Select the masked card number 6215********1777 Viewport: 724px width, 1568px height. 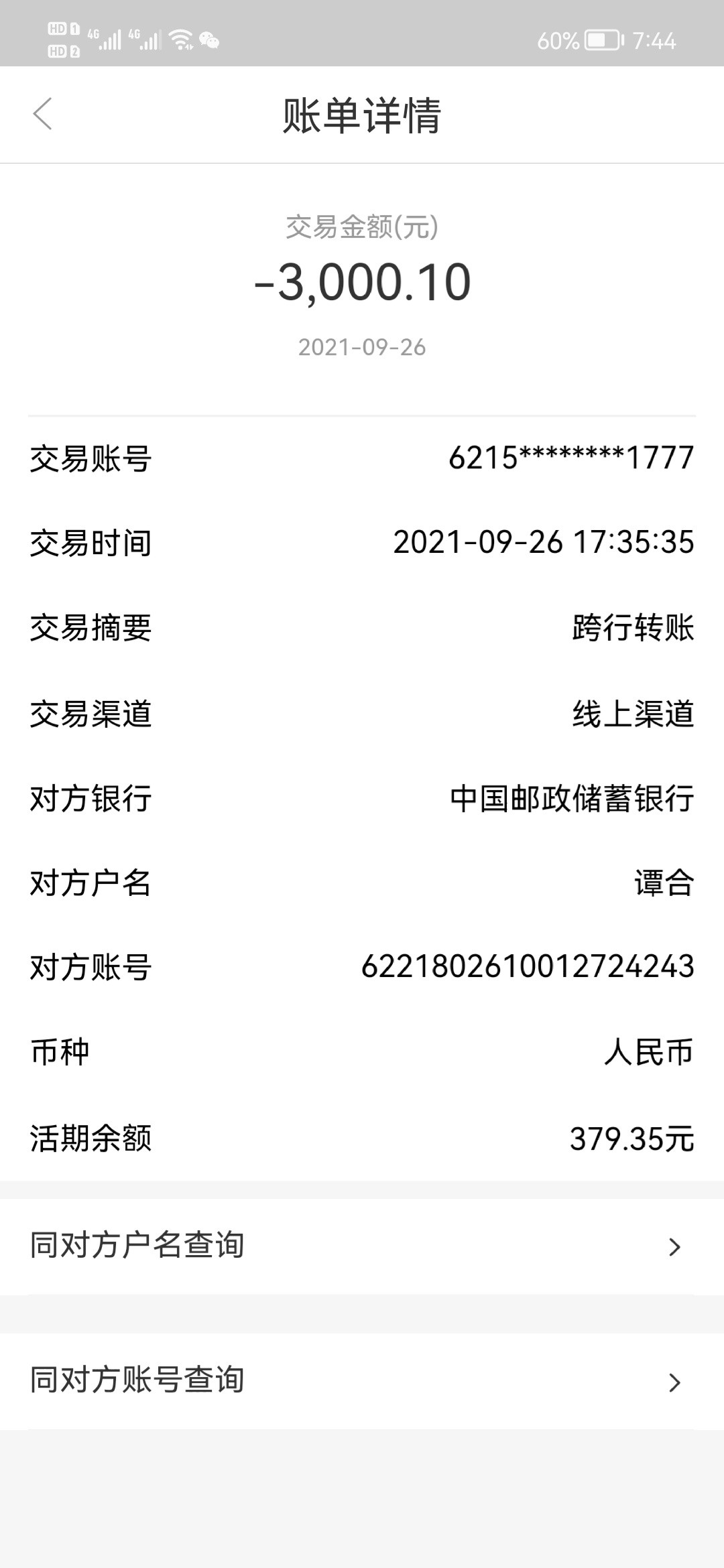click(x=570, y=459)
